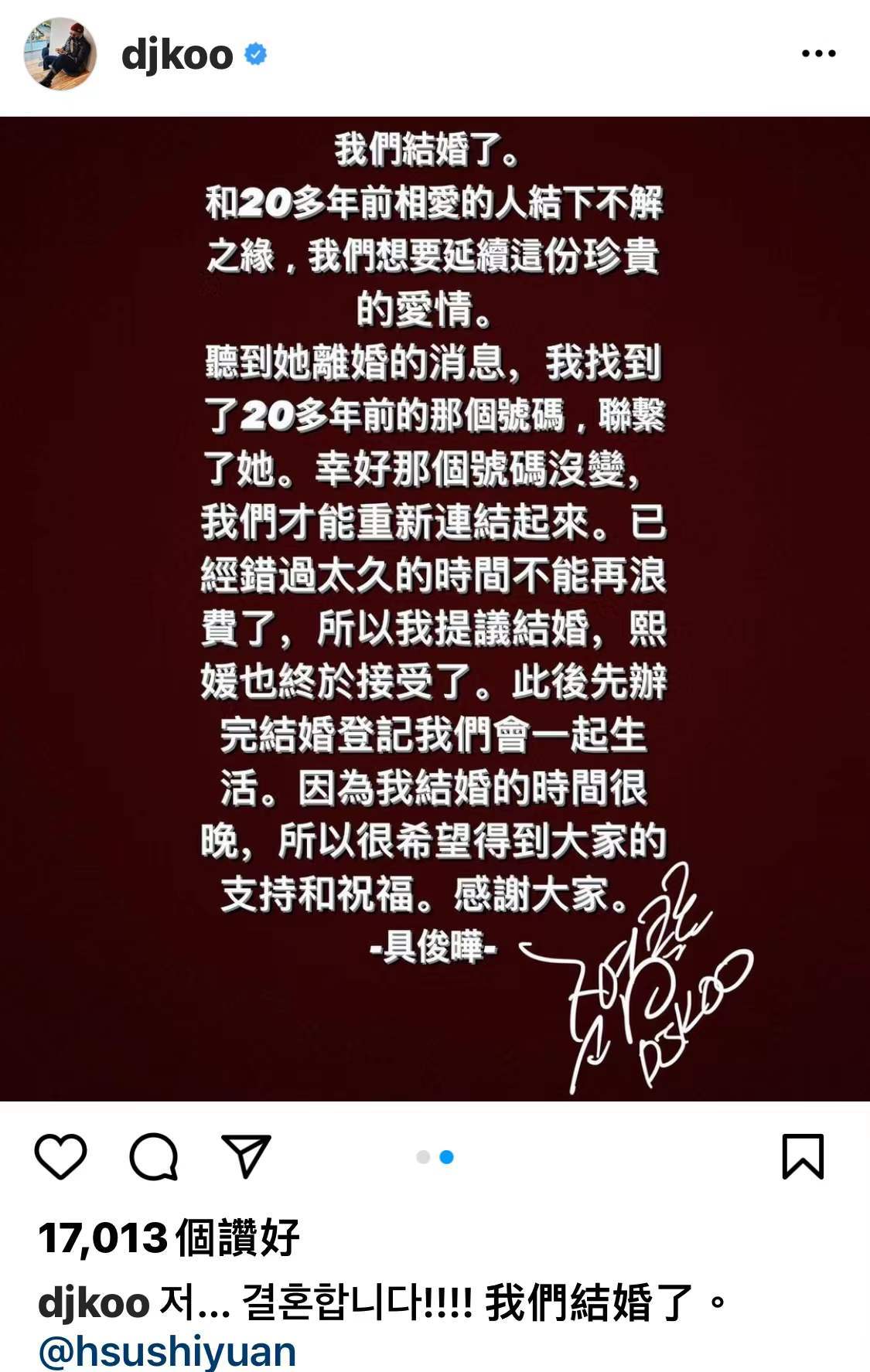Image resolution: width=870 pixels, height=1372 pixels.
Task: Open the three-dot overflow menu
Action: click(818, 54)
